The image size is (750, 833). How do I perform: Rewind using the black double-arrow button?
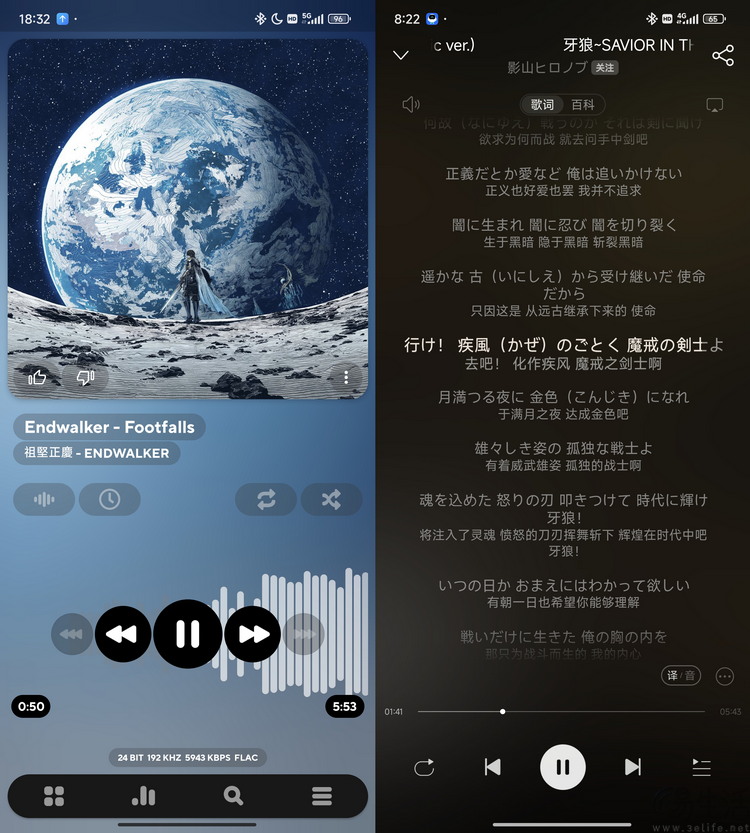pos(122,634)
